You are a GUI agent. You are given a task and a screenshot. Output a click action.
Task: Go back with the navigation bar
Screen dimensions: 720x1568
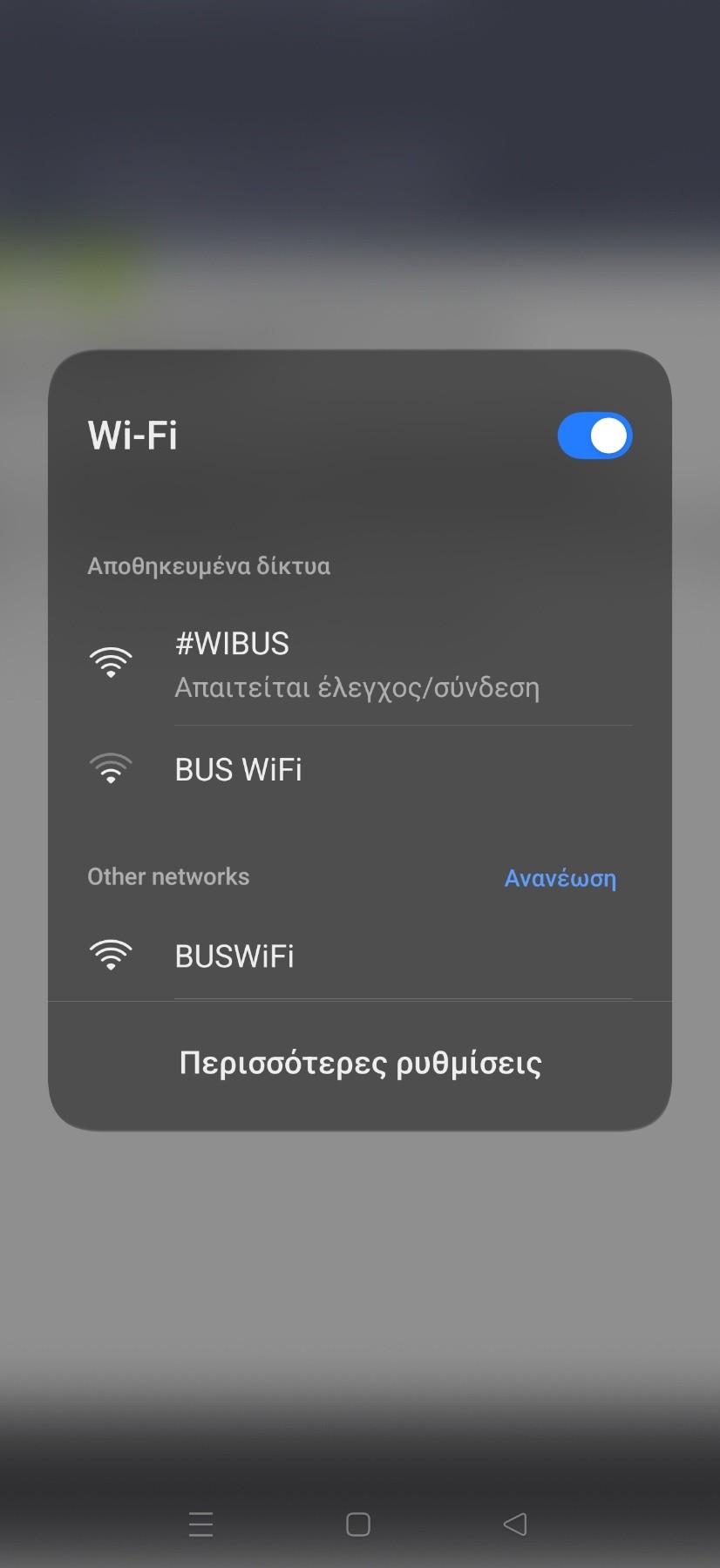tap(515, 1524)
